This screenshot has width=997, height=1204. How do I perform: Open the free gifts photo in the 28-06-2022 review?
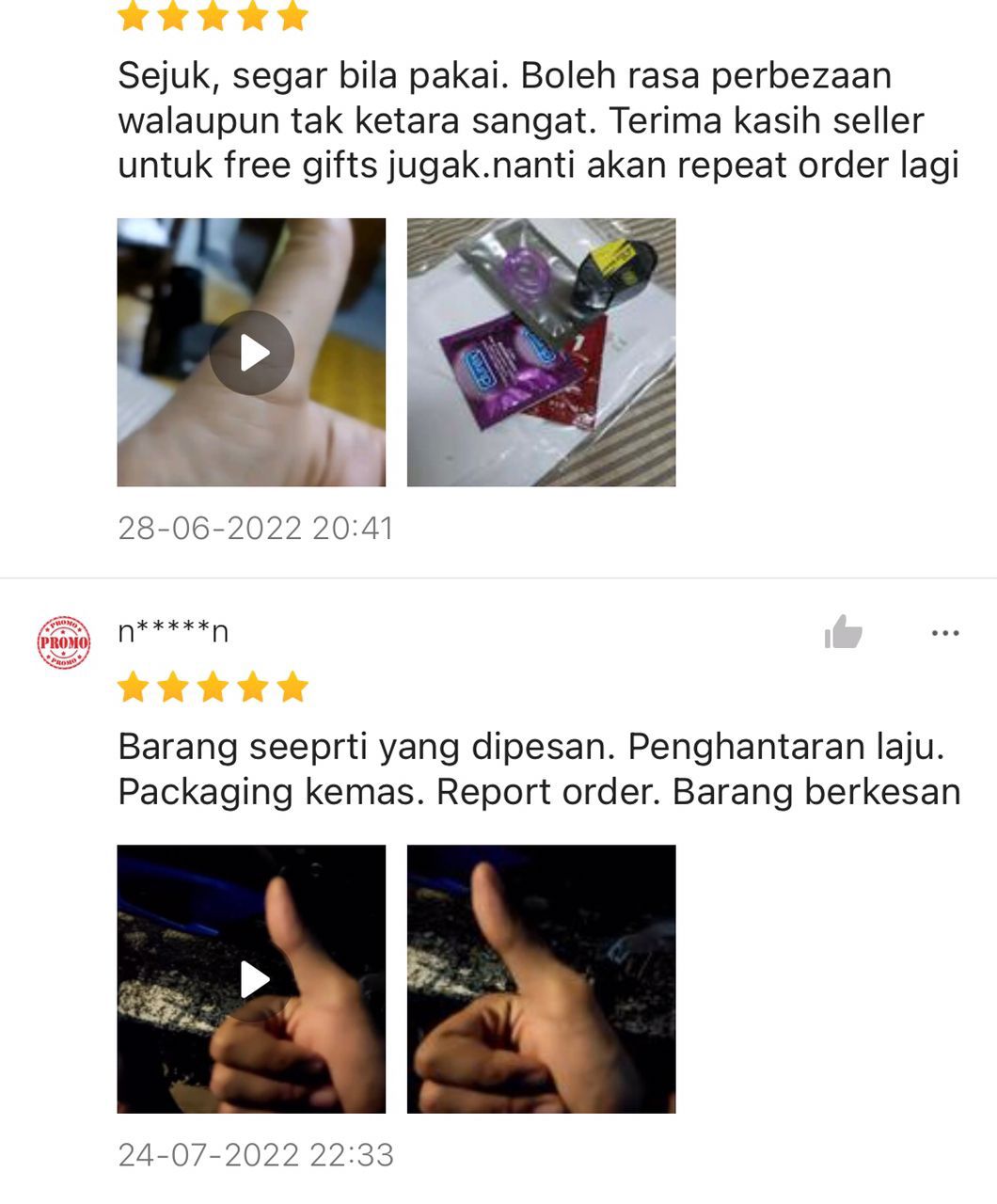click(541, 353)
